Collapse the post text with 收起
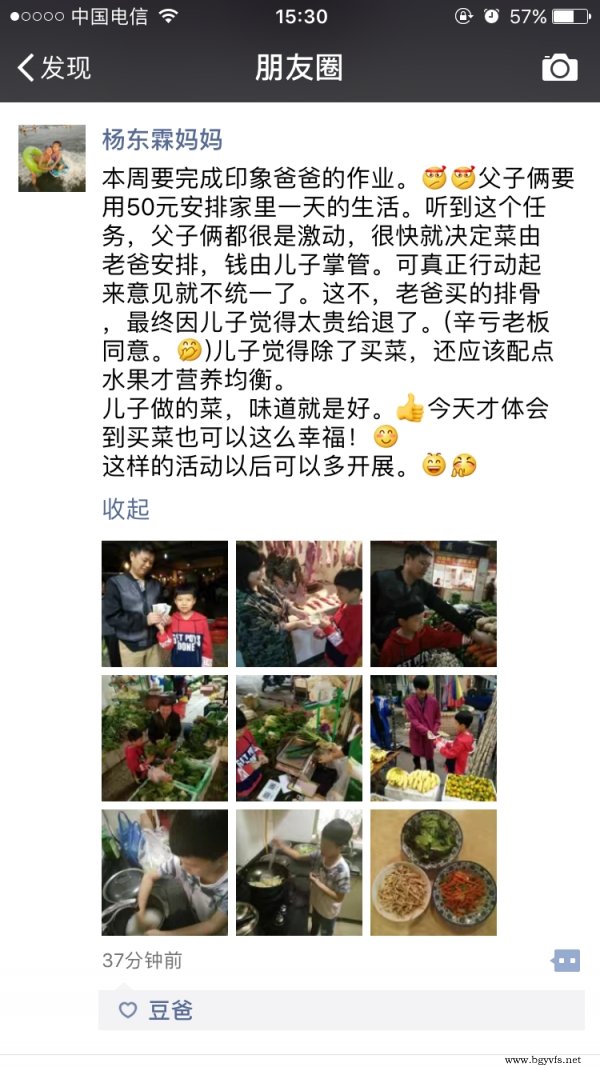The image size is (600, 1067). click(x=126, y=509)
